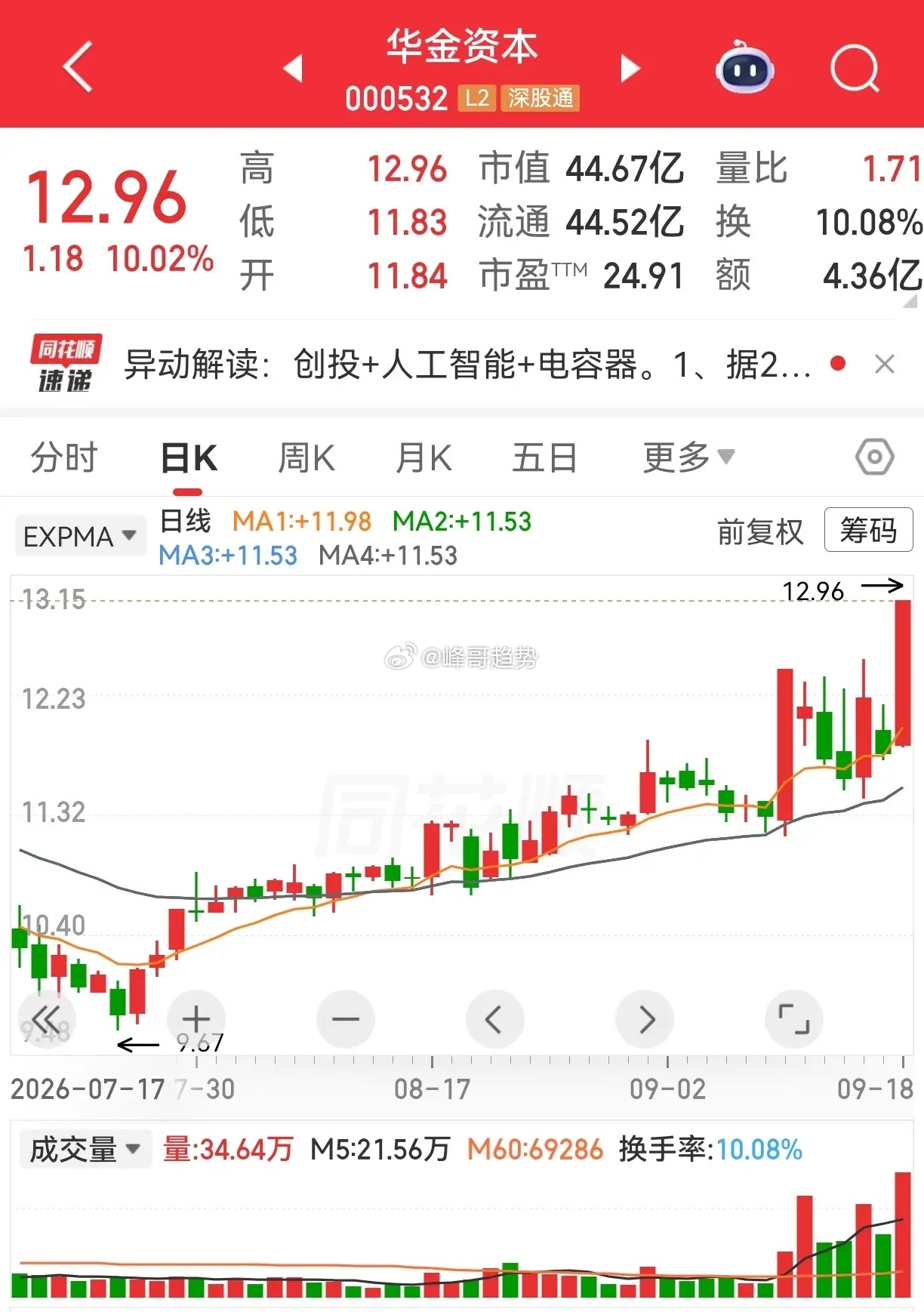
Task: Switch to the 分时 tab
Action: pyautogui.click(x=64, y=457)
